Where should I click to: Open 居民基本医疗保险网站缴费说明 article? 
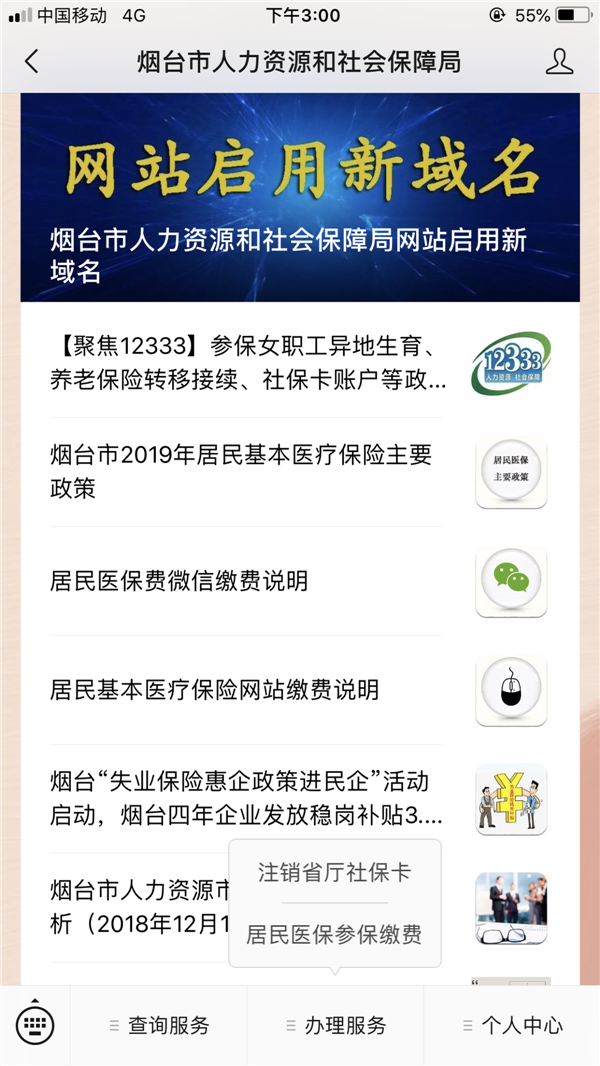[215, 690]
